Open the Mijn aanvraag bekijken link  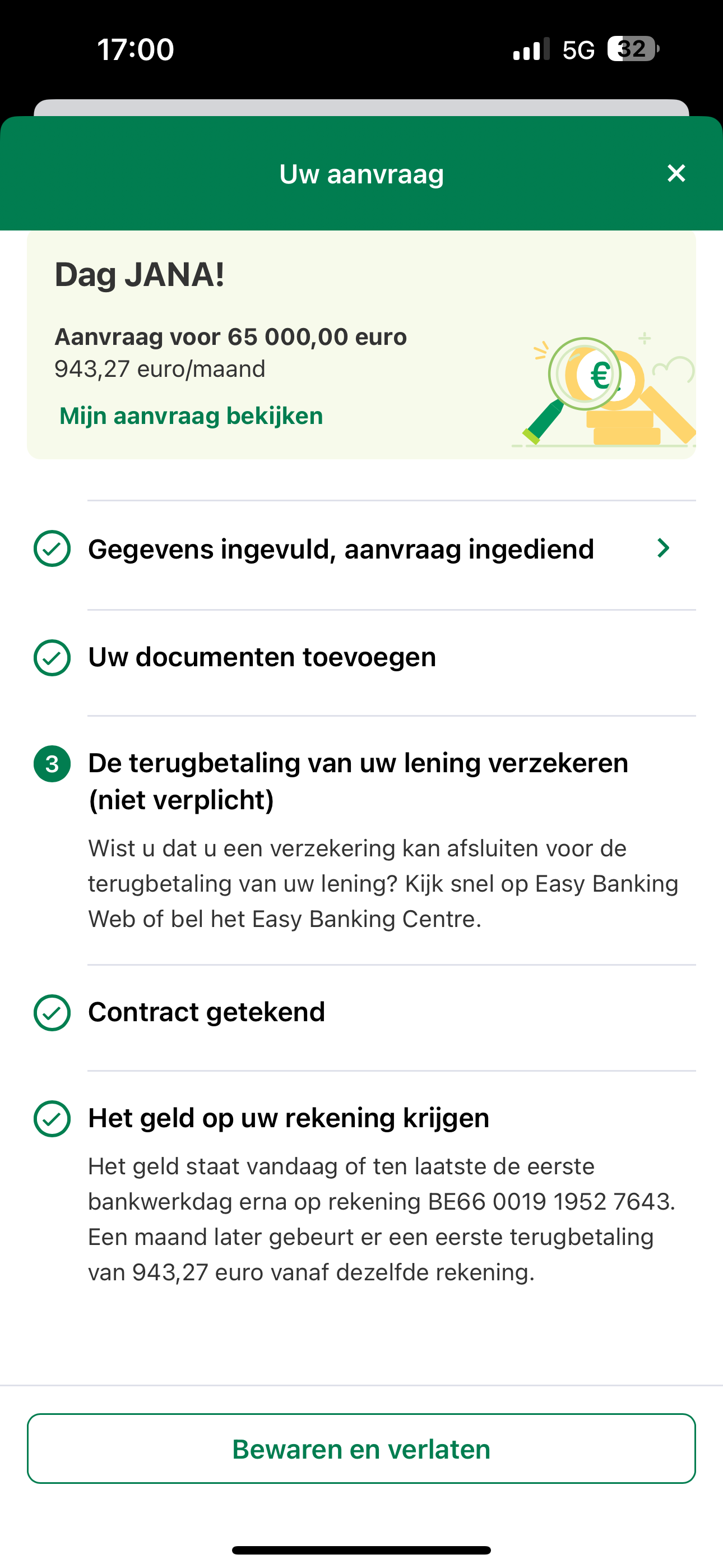[x=191, y=416]
